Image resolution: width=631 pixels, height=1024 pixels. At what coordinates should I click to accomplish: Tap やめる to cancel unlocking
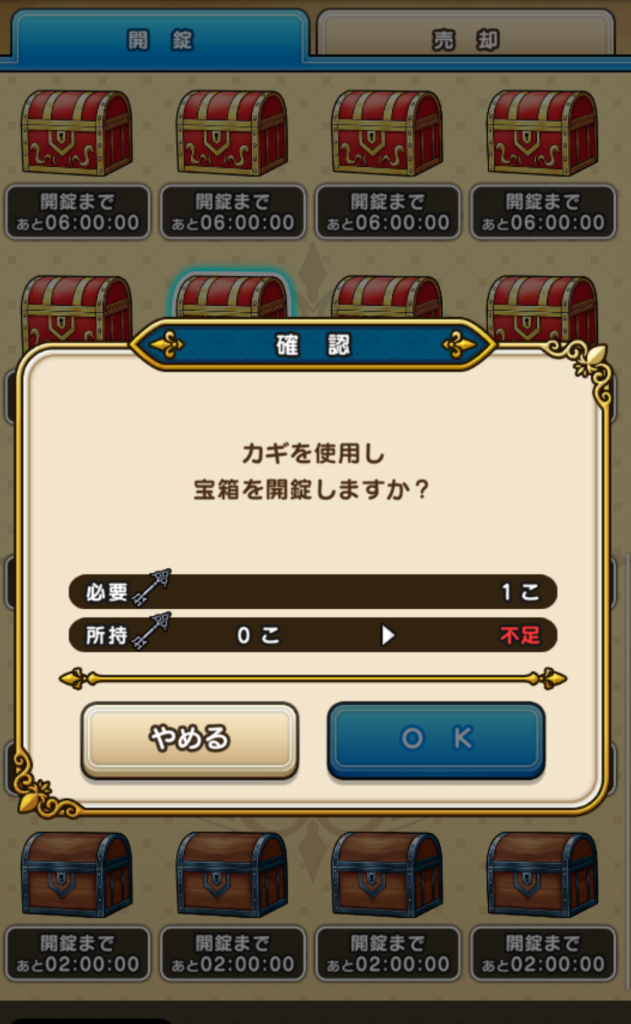(x=189, y=739)
